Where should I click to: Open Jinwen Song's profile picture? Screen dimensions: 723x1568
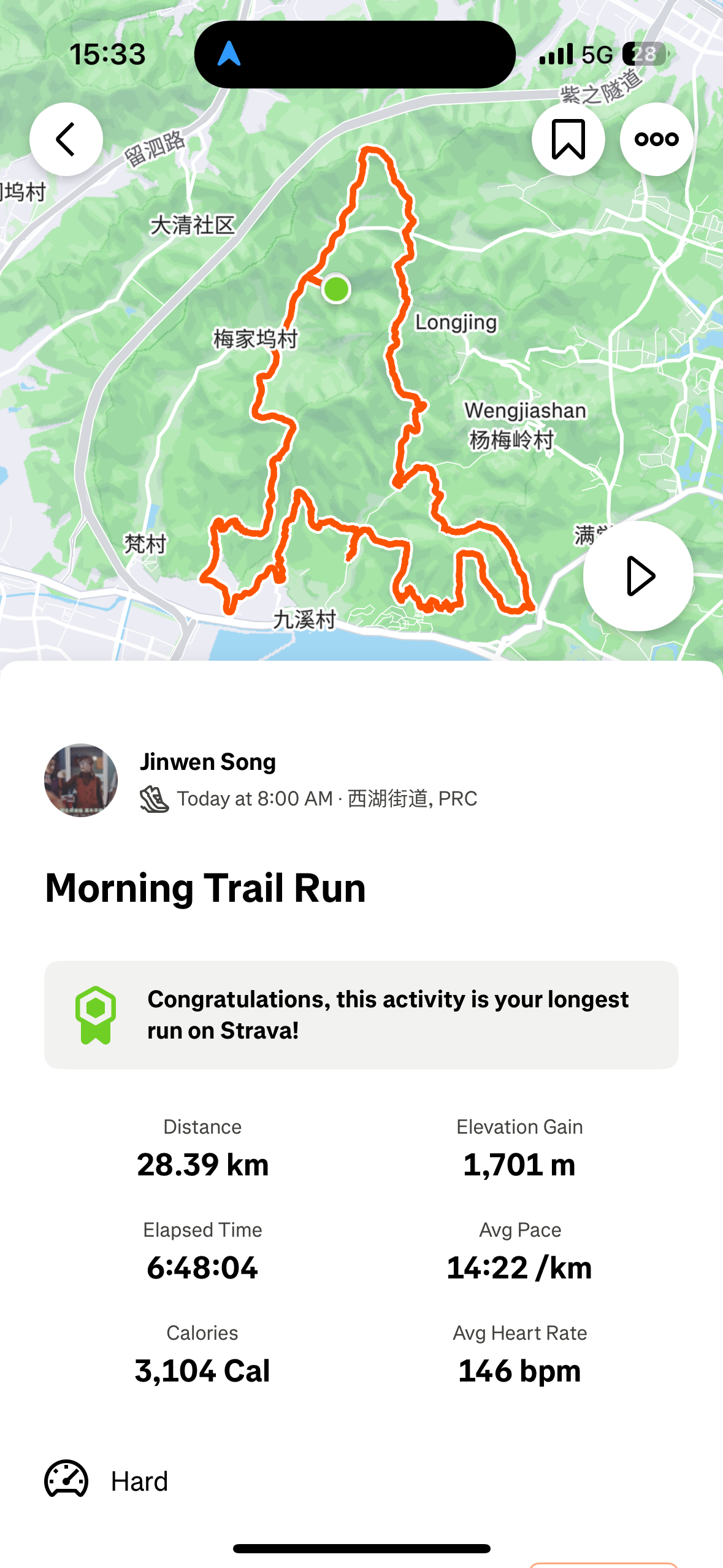click(x=81, y=780)
